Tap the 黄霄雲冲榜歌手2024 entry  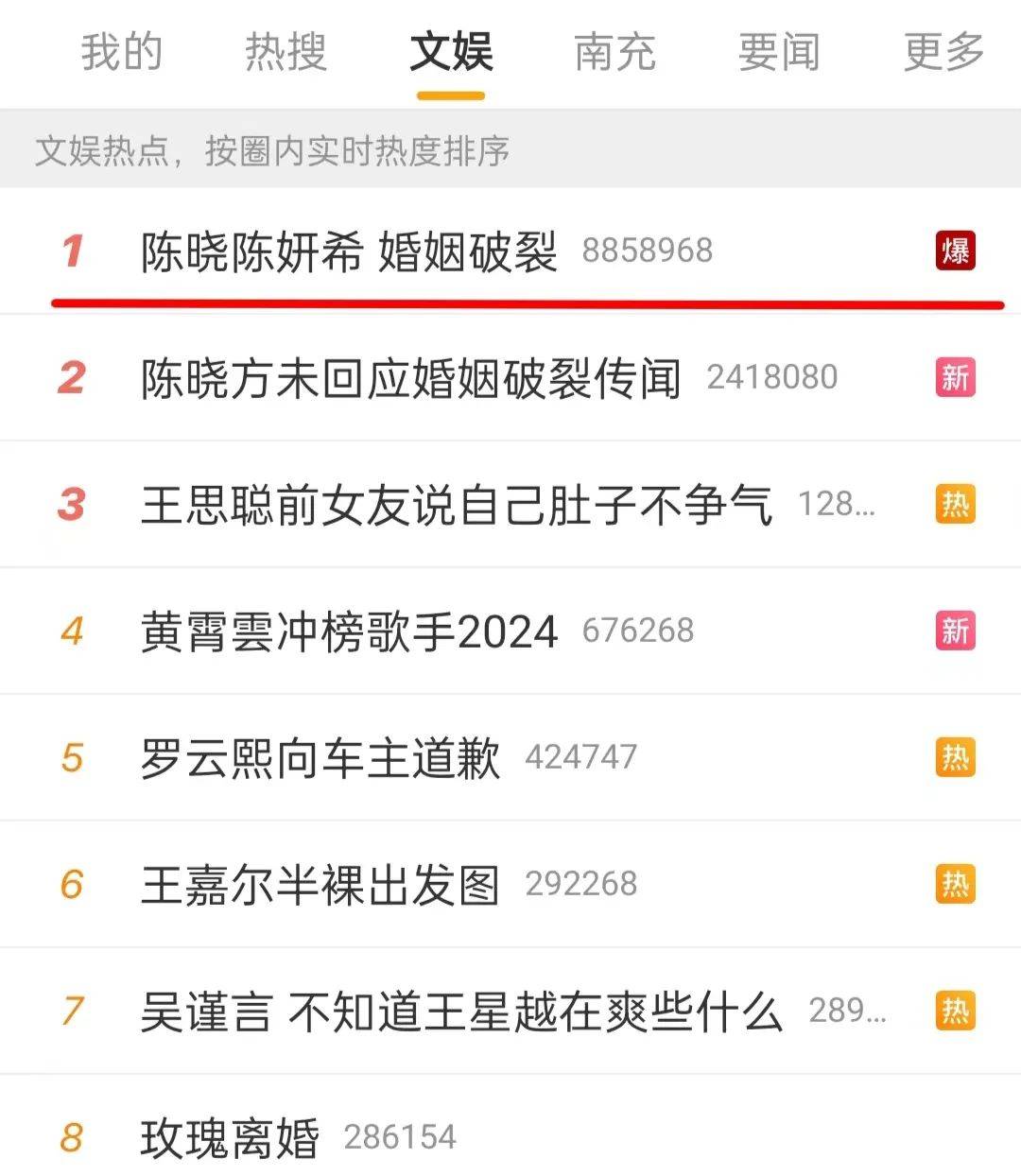point(350,631)
